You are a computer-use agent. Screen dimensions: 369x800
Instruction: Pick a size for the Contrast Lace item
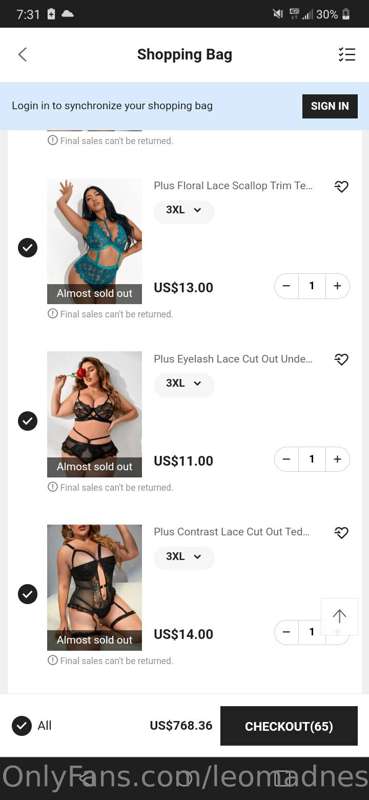tap(184, 557)
